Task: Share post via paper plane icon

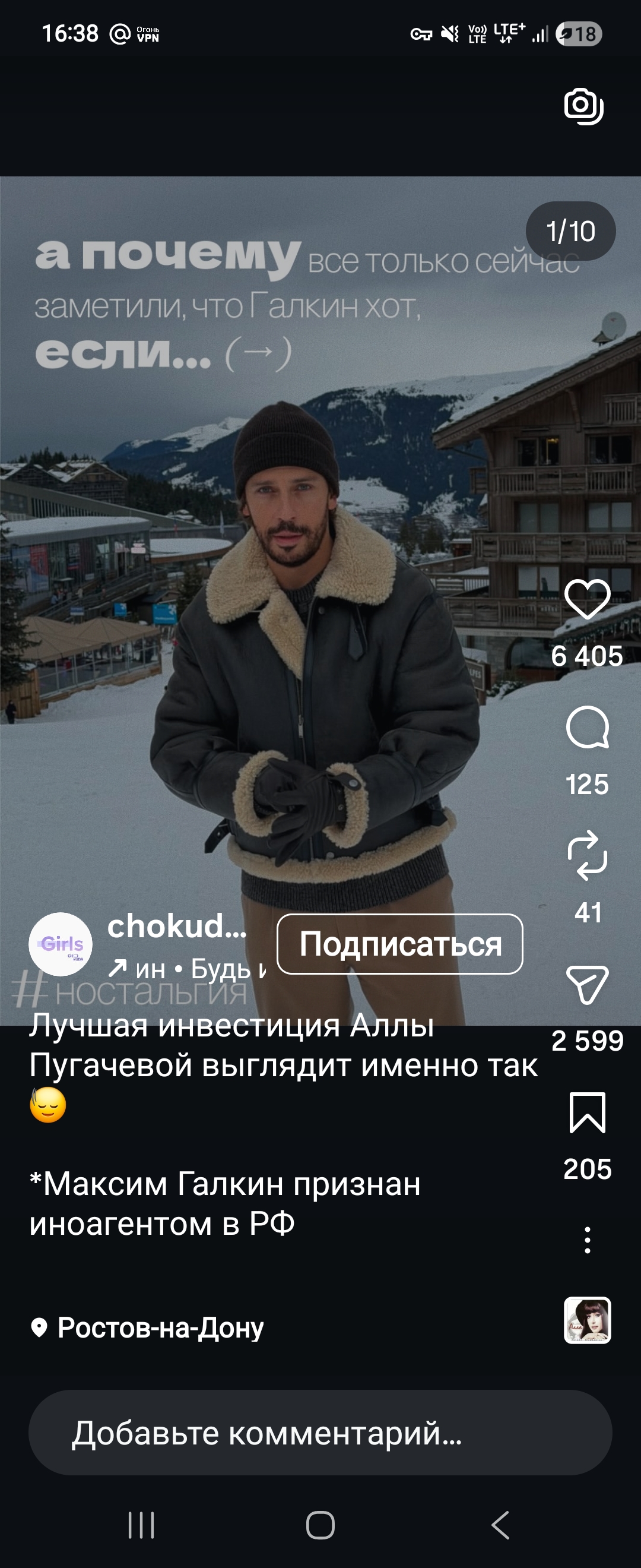Action: coord(587,984)
